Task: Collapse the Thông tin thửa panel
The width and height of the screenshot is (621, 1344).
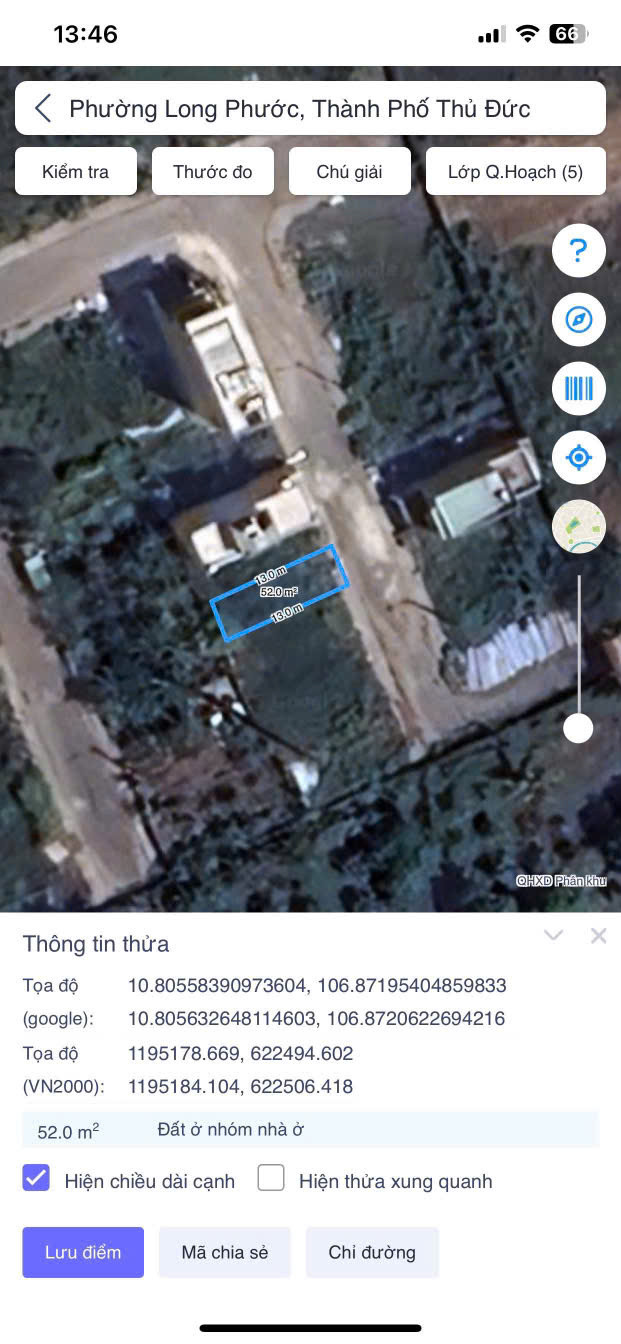Action: [553, 935]
